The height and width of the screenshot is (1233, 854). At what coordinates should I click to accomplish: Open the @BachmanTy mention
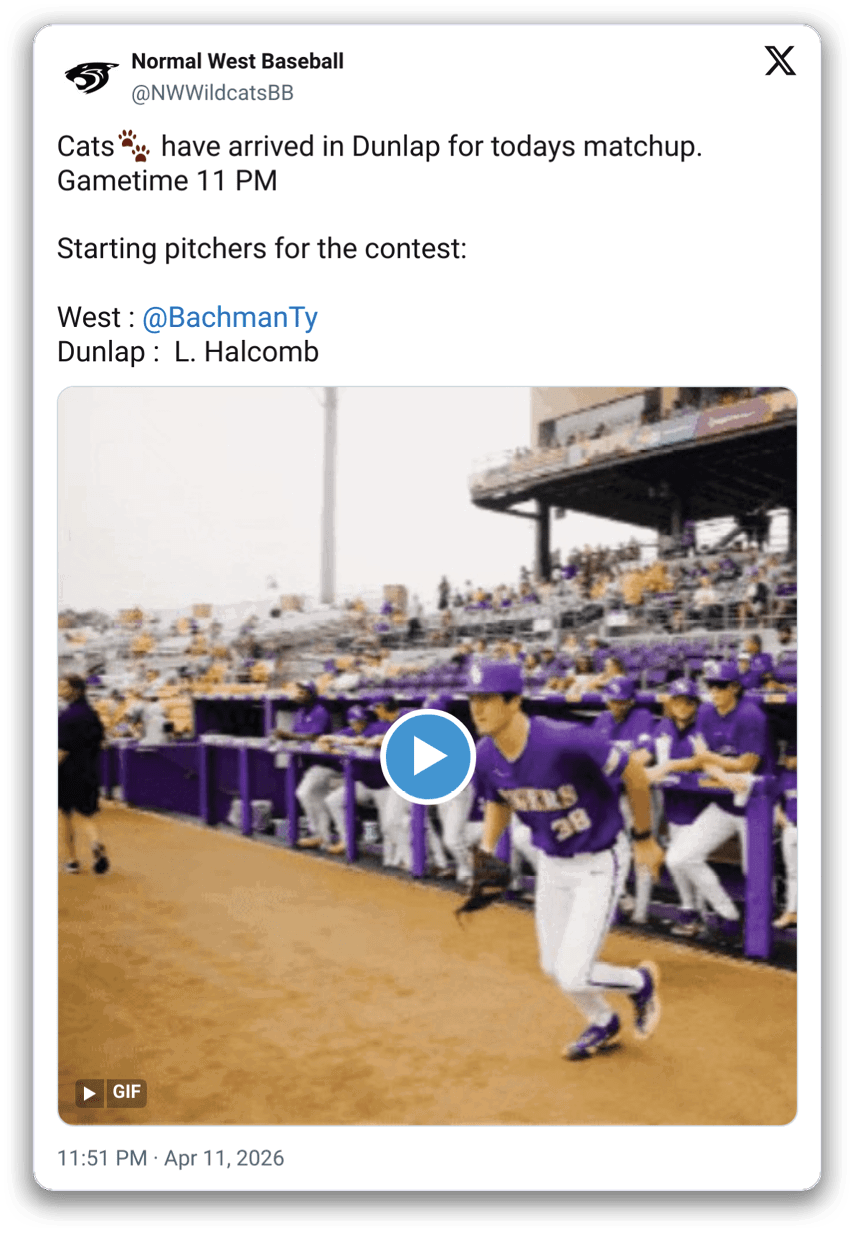point(230,318)
